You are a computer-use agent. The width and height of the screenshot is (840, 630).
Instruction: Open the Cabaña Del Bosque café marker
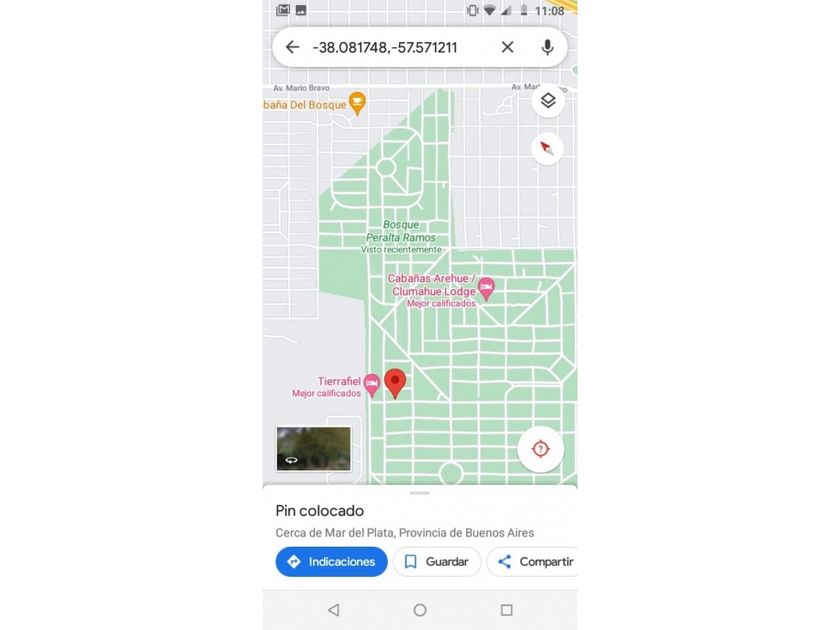(357, 102)
